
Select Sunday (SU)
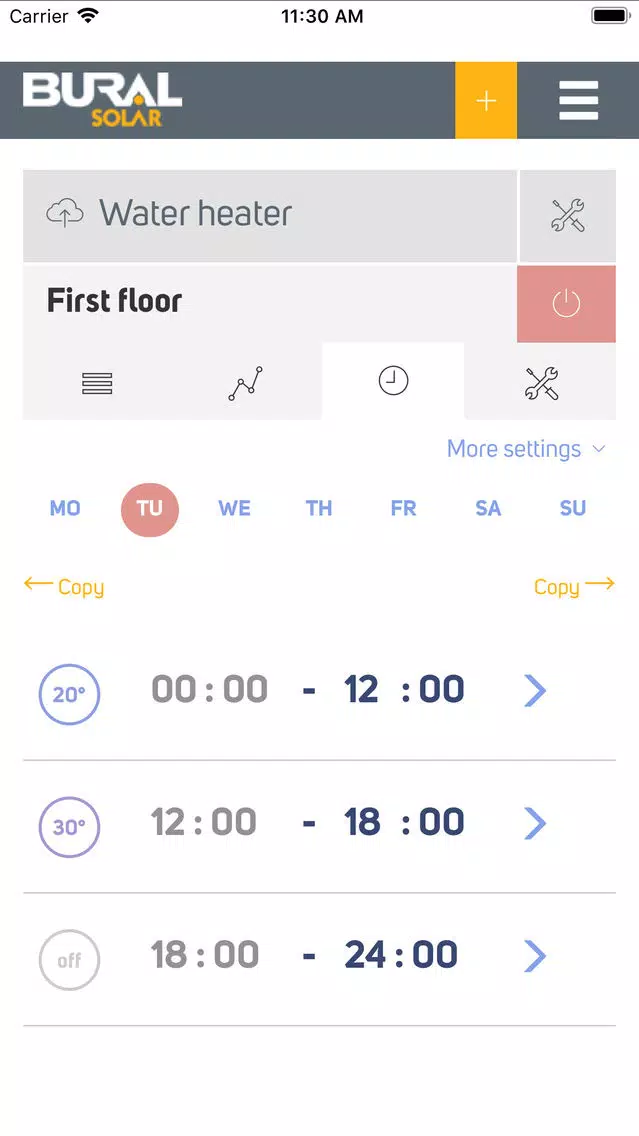573,508
